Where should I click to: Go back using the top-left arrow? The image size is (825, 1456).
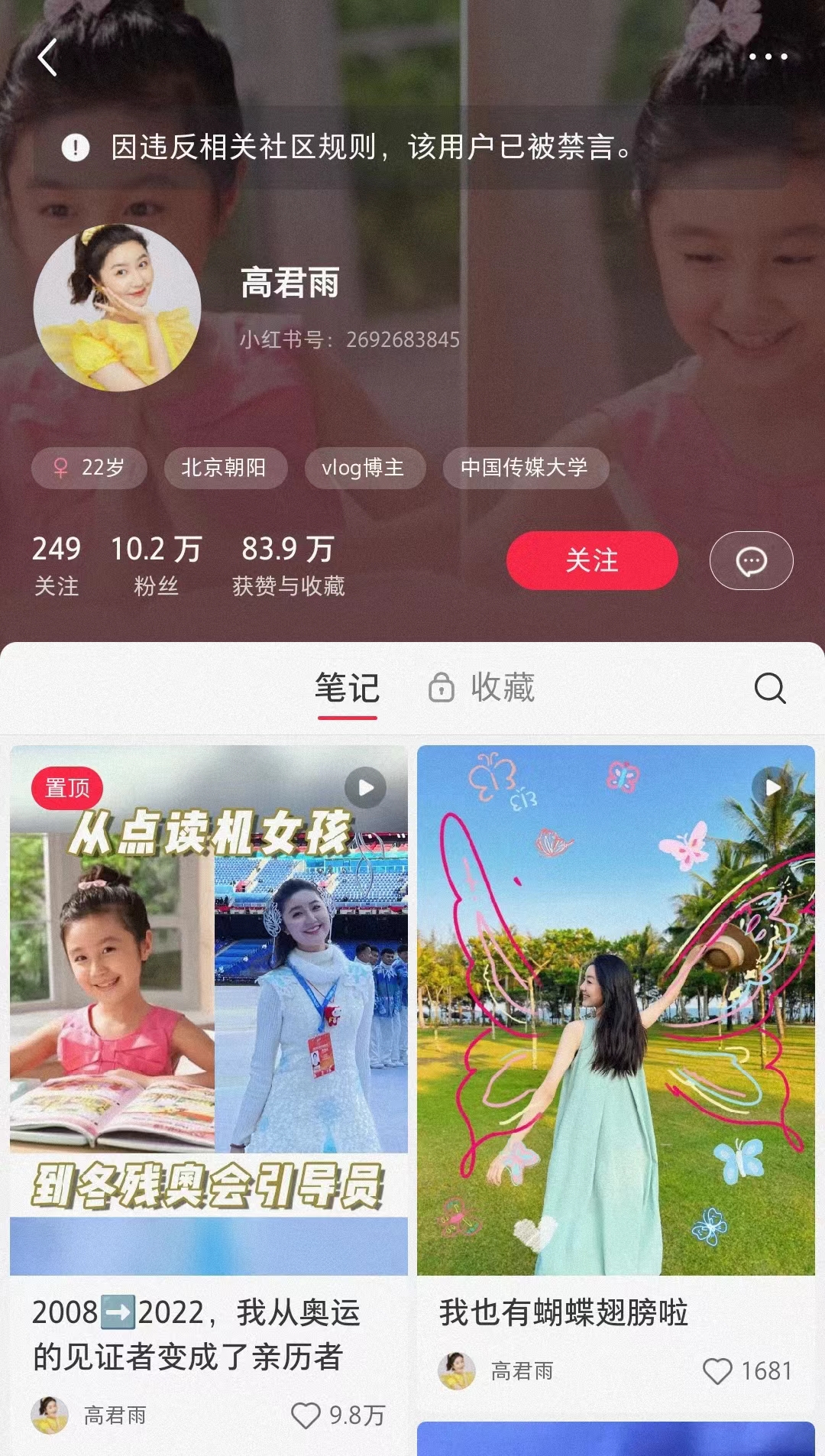click(x=47, y=58)
